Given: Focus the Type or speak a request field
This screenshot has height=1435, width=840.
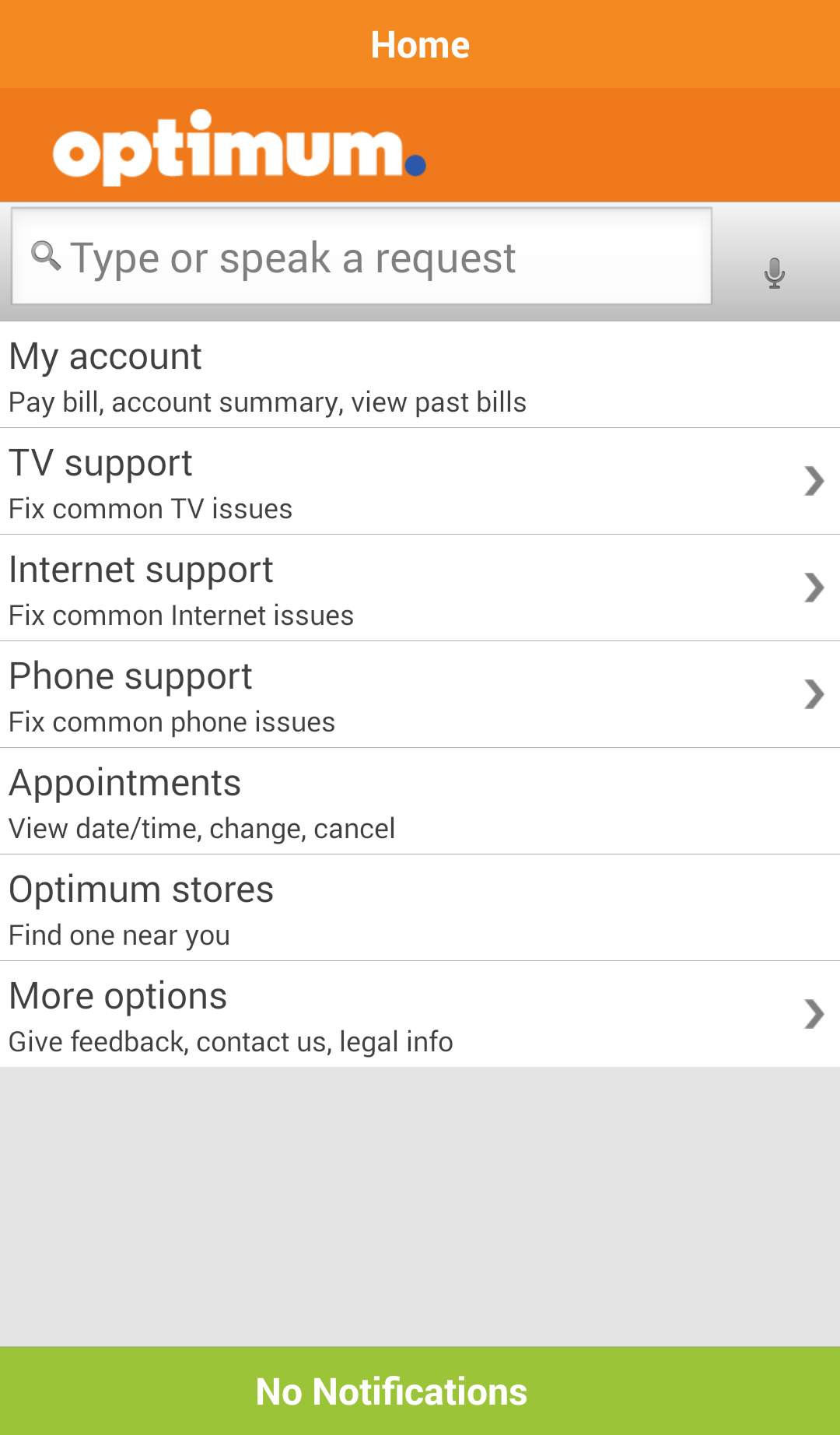Looking at the screenshot, I should [362, 257].
